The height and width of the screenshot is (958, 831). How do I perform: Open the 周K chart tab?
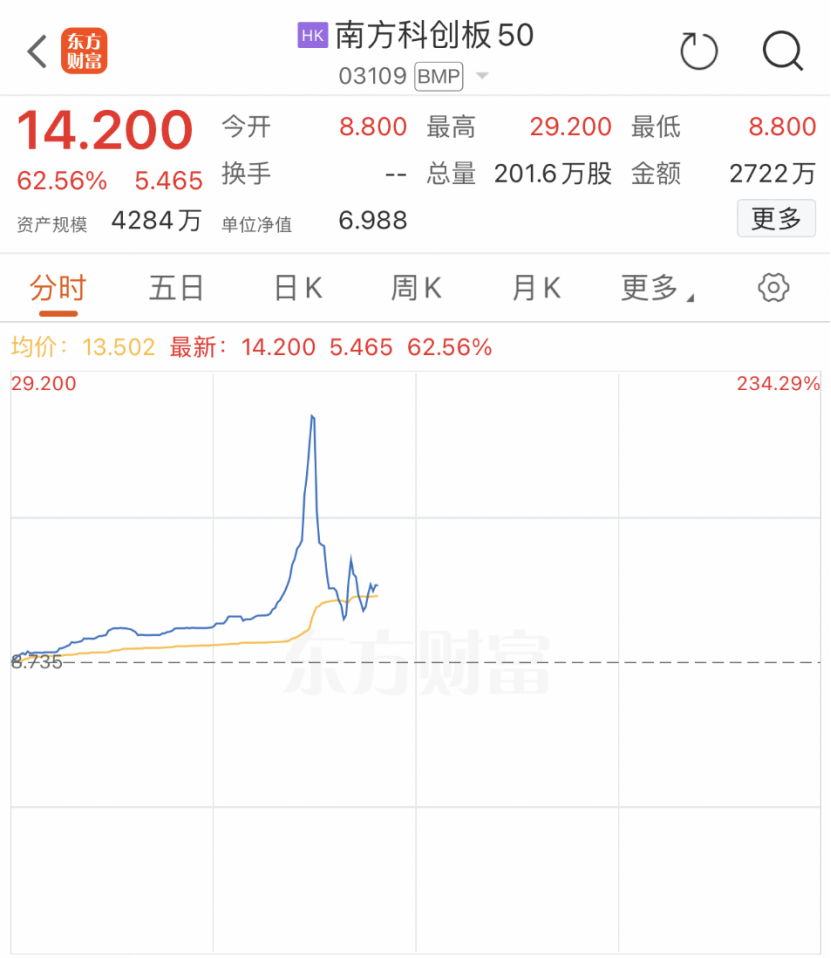pyautogui.click(x=416, y=288)
